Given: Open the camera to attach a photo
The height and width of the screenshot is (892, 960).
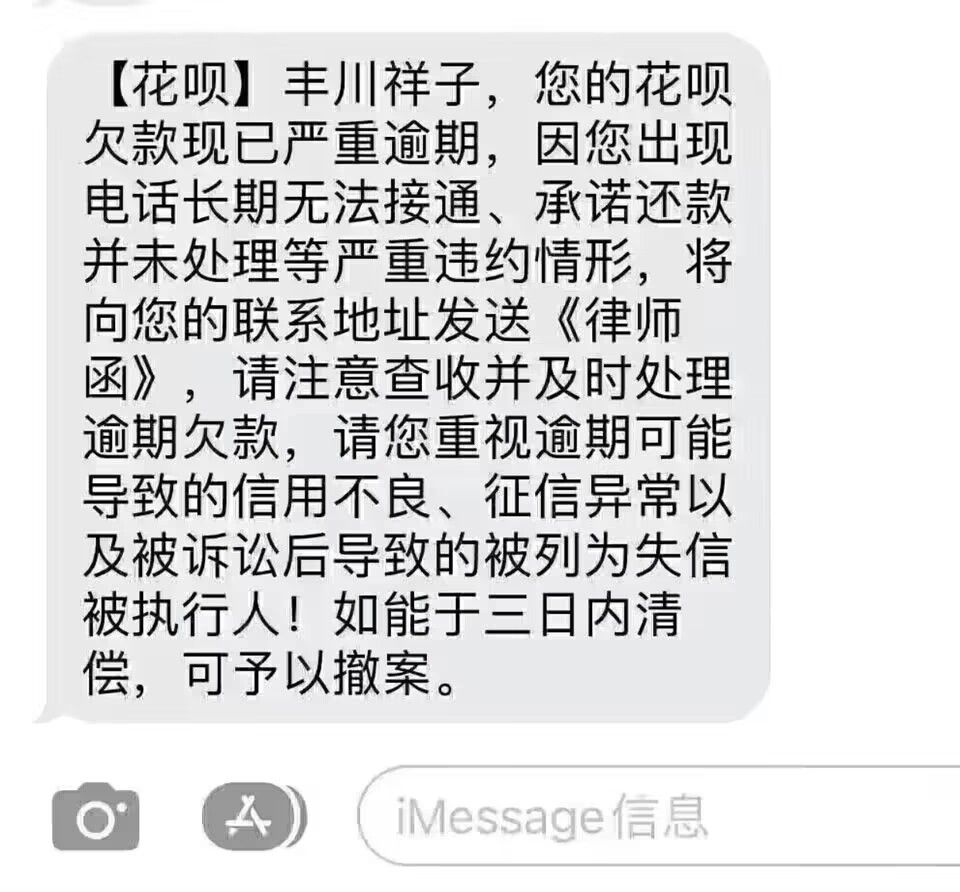Looking at the screenshot, I should tap(96, 817).
